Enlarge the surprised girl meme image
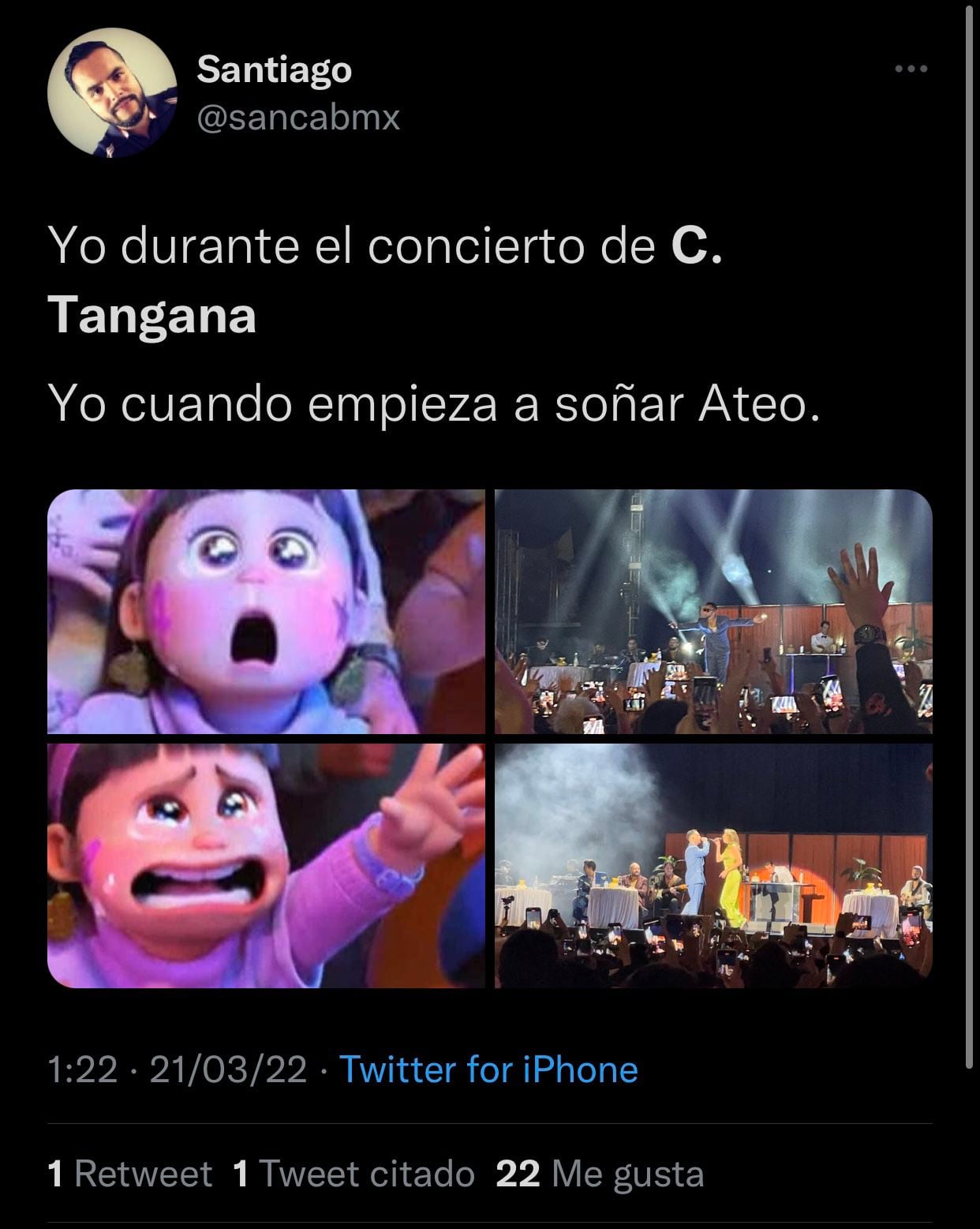This screenshot has height=1229, width=980. 268,612
